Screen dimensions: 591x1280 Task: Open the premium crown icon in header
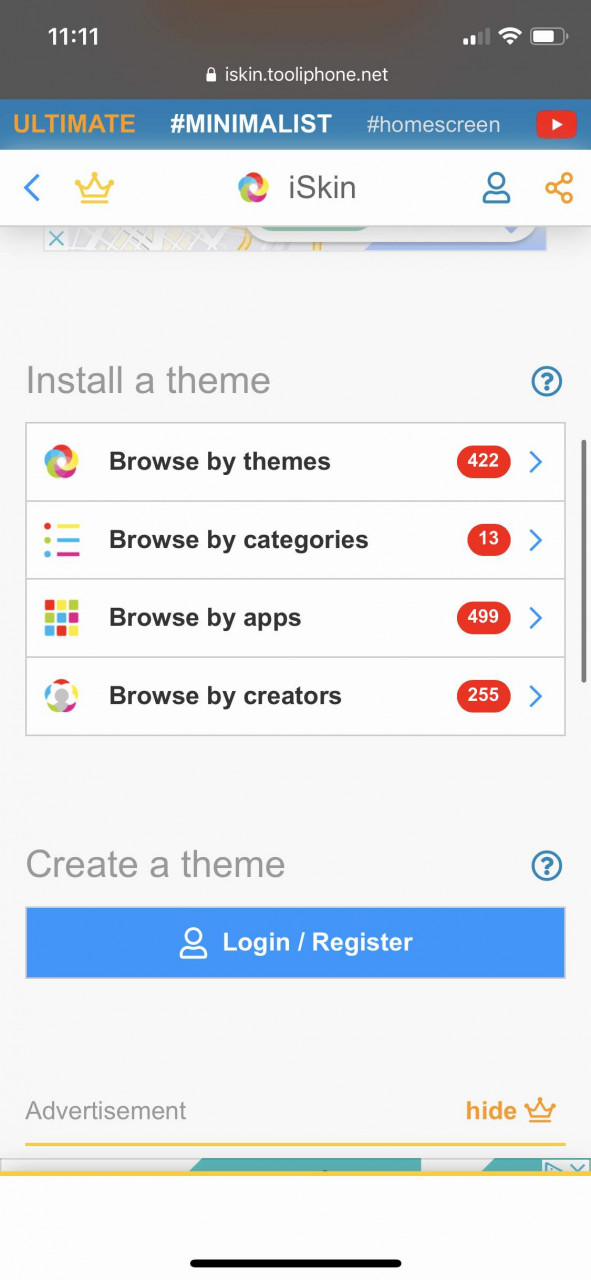point(94,187)
